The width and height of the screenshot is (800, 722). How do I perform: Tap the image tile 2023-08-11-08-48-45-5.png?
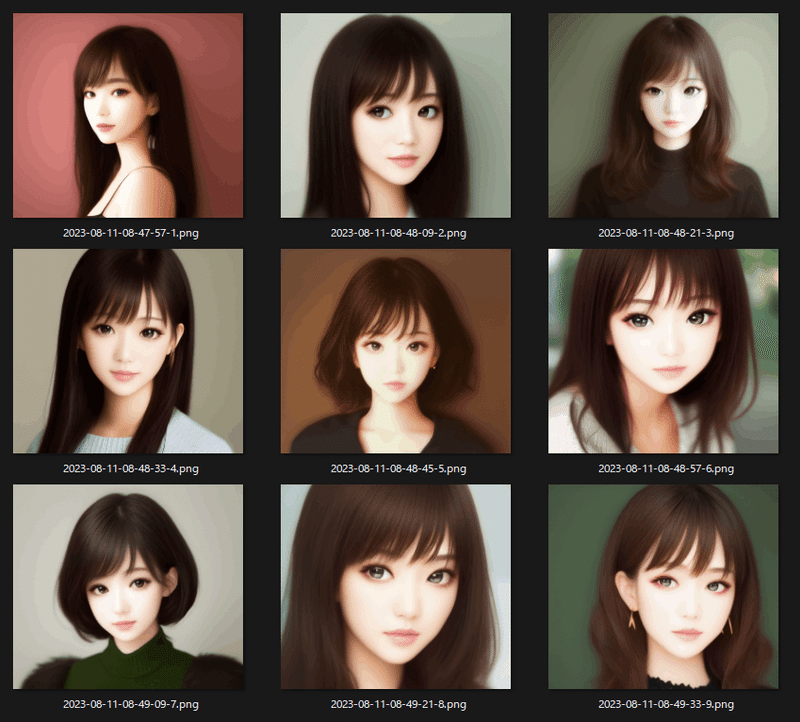point(396,351)
